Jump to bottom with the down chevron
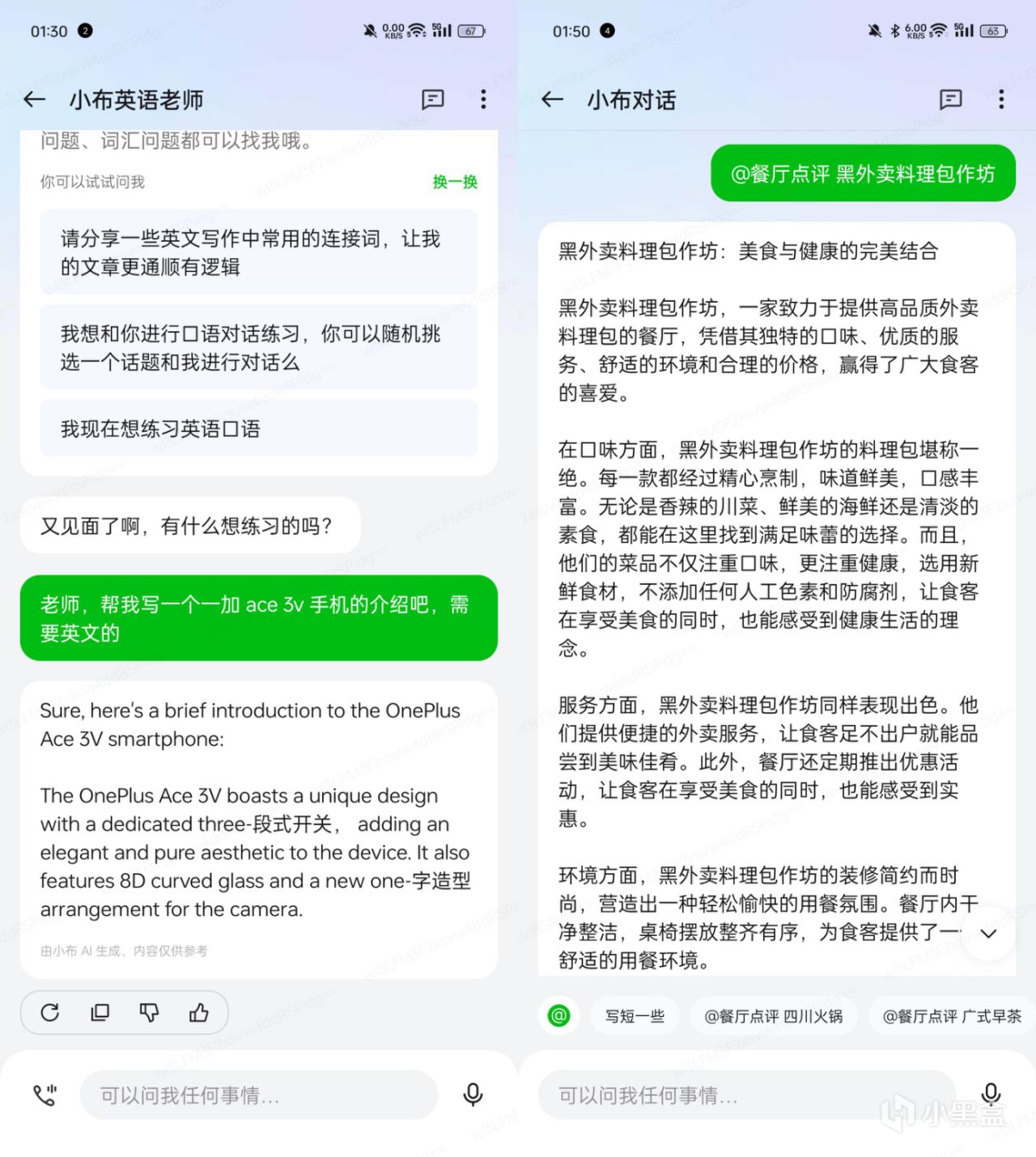1036x1157 pixels. click(988, 934)
